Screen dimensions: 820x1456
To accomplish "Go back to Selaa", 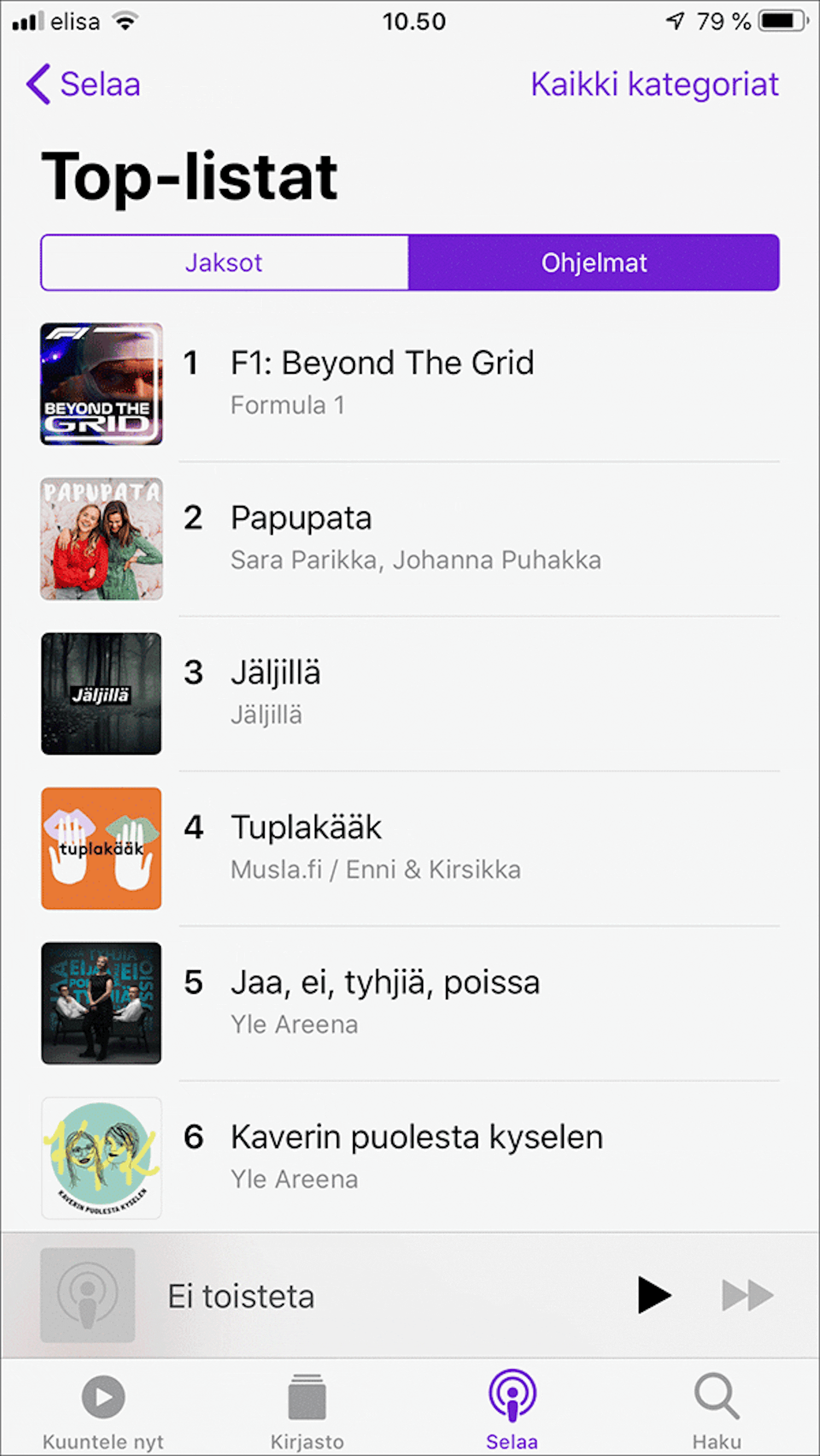I will click(x=84, y=85).
